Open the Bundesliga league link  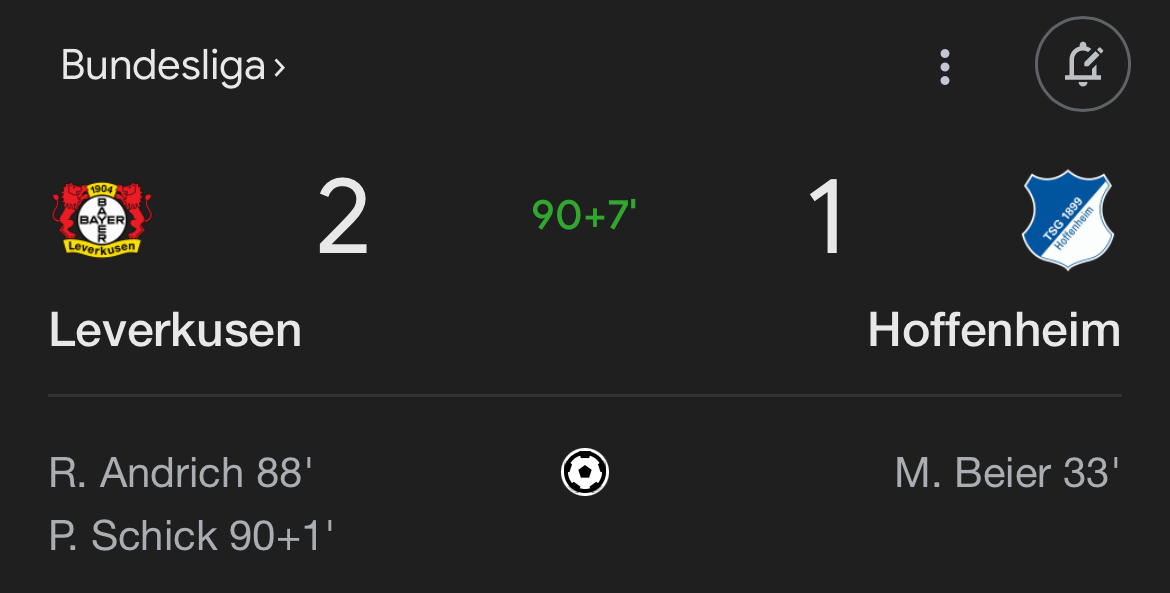(172, 66)
